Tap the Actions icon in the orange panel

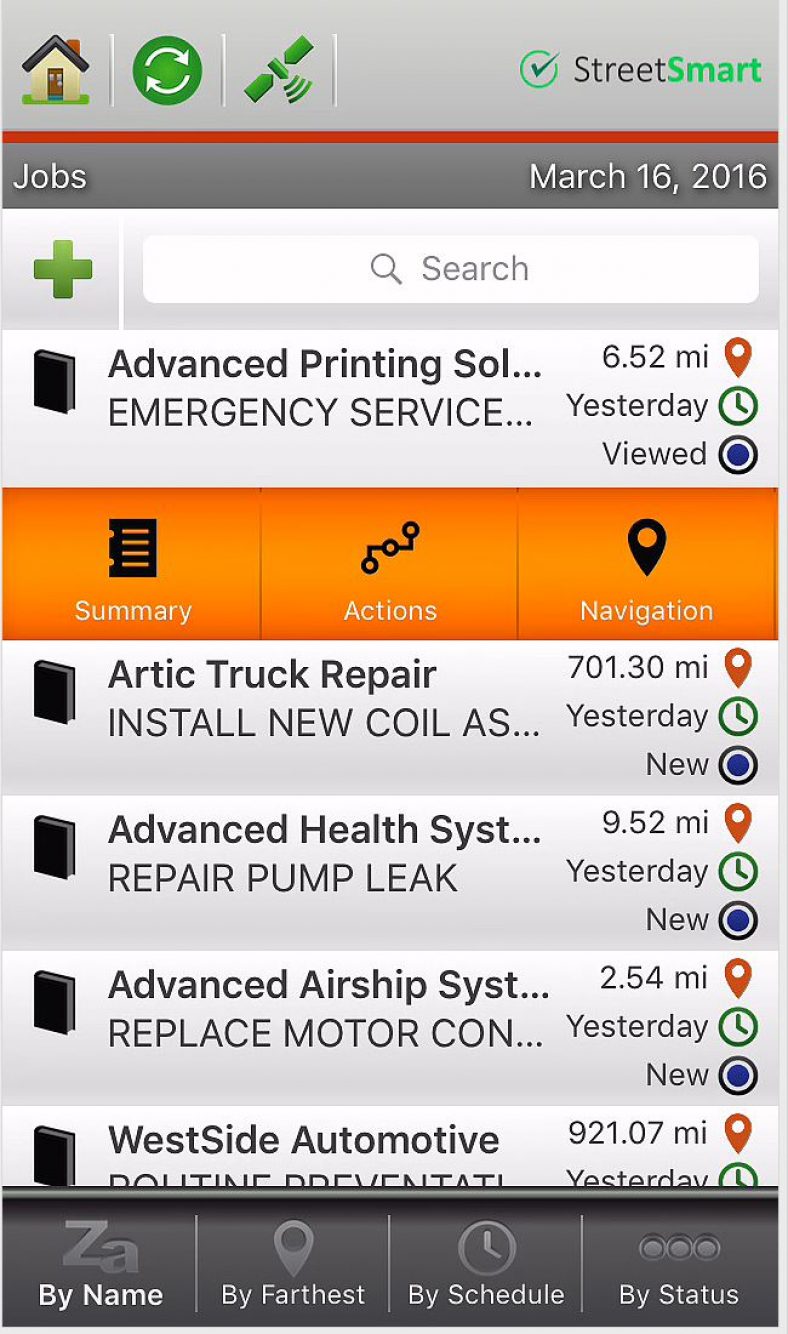[390, 563]
